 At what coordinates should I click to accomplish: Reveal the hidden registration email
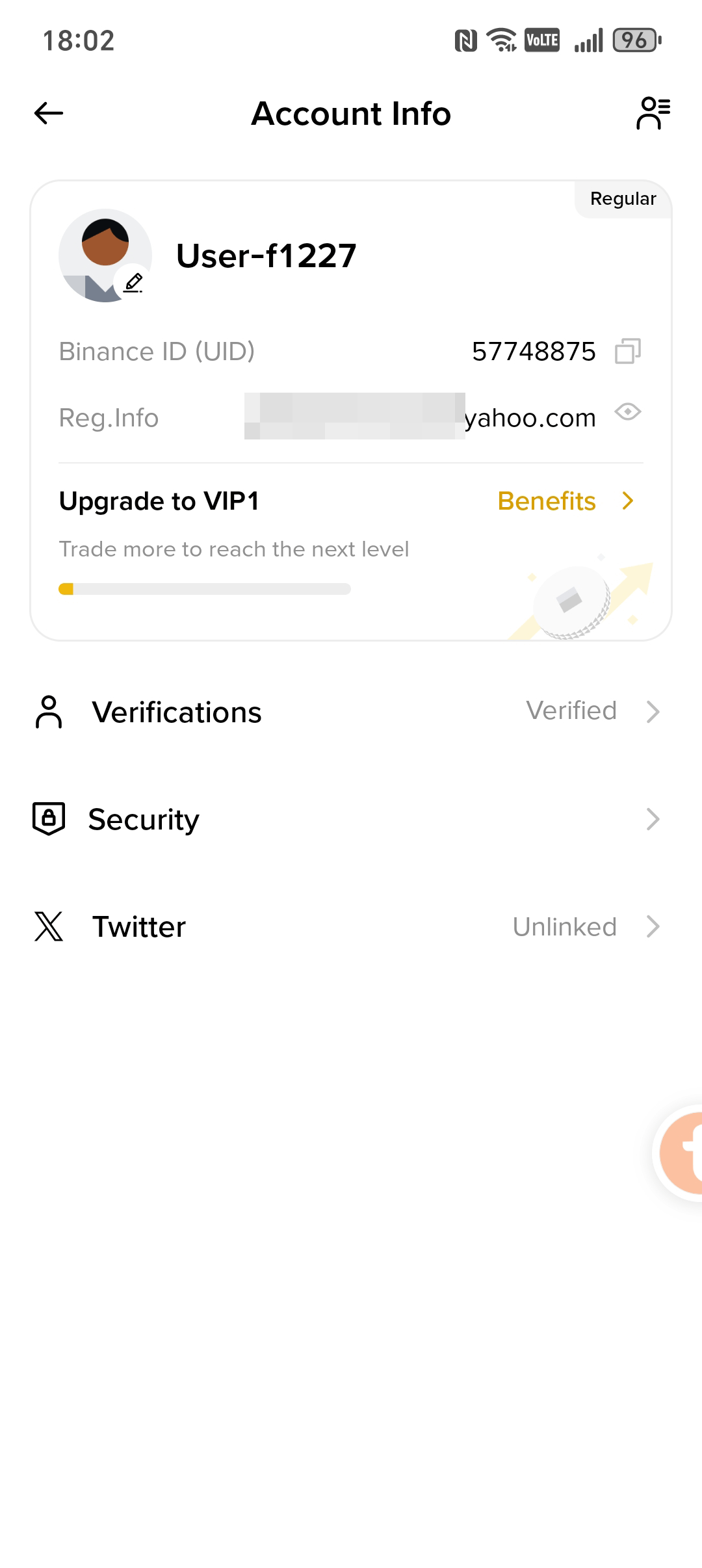627,412
